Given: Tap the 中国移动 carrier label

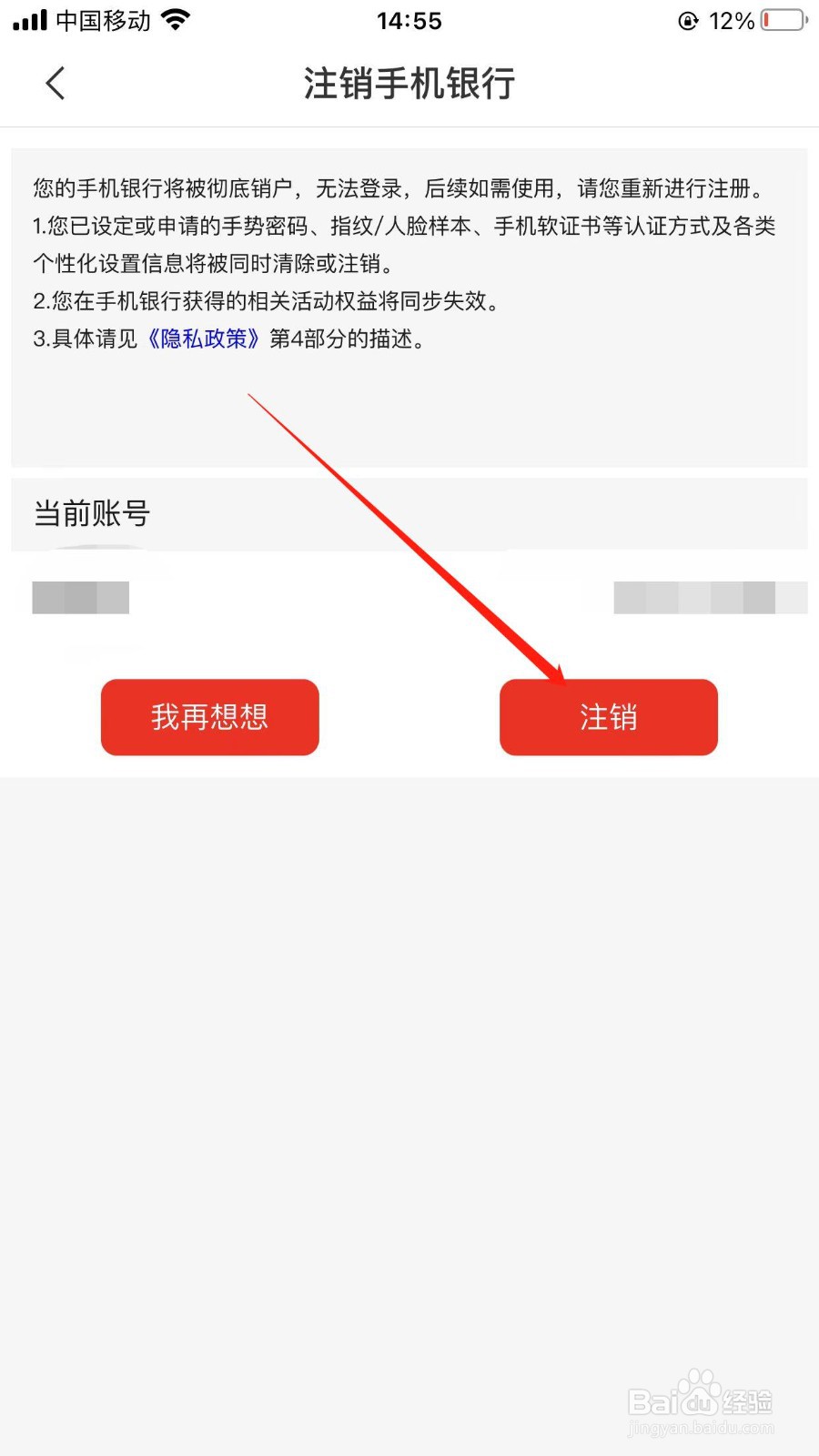Looking at the screenshot, I should point(102,18).
